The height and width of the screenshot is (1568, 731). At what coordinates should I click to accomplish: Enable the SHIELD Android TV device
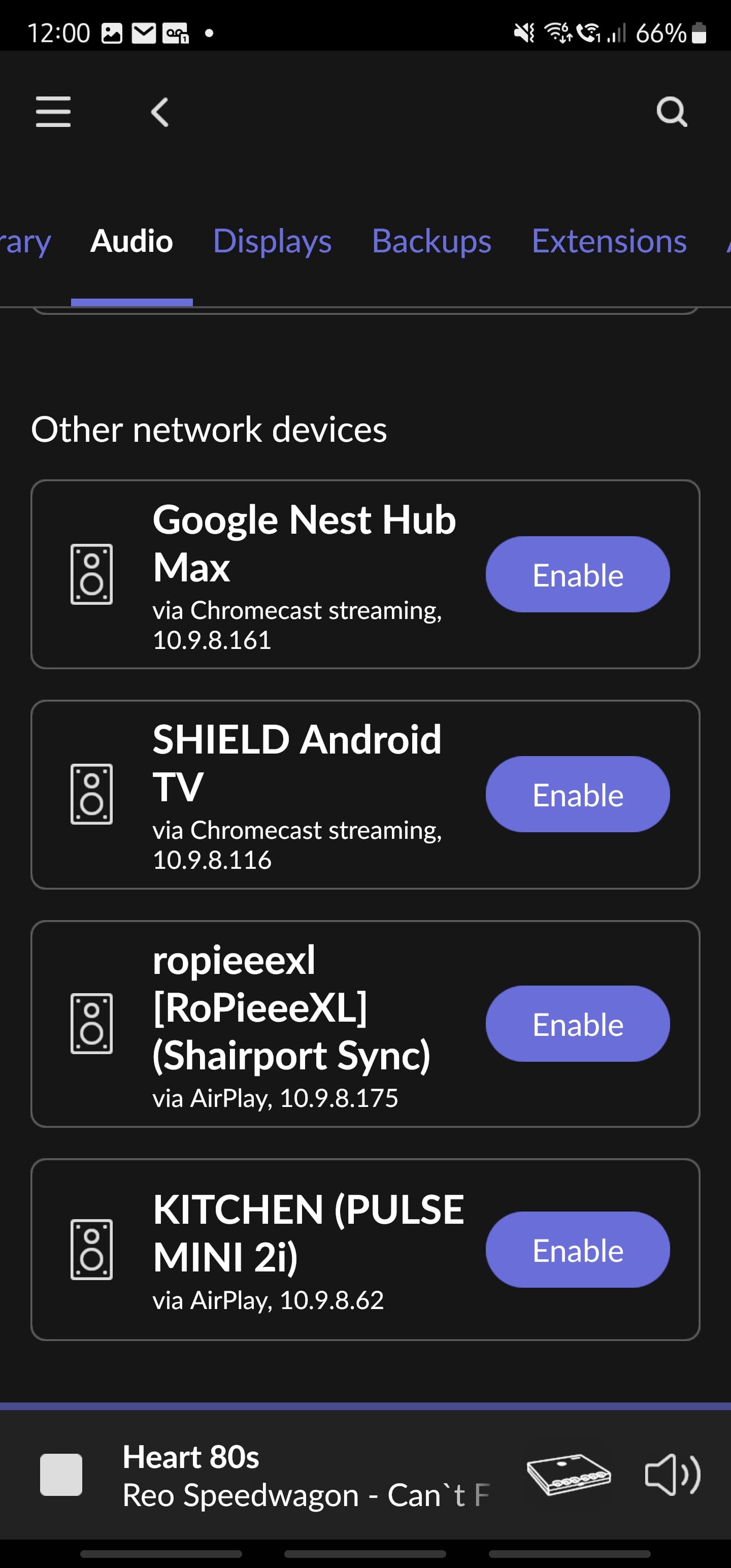[x=577, y=793]
